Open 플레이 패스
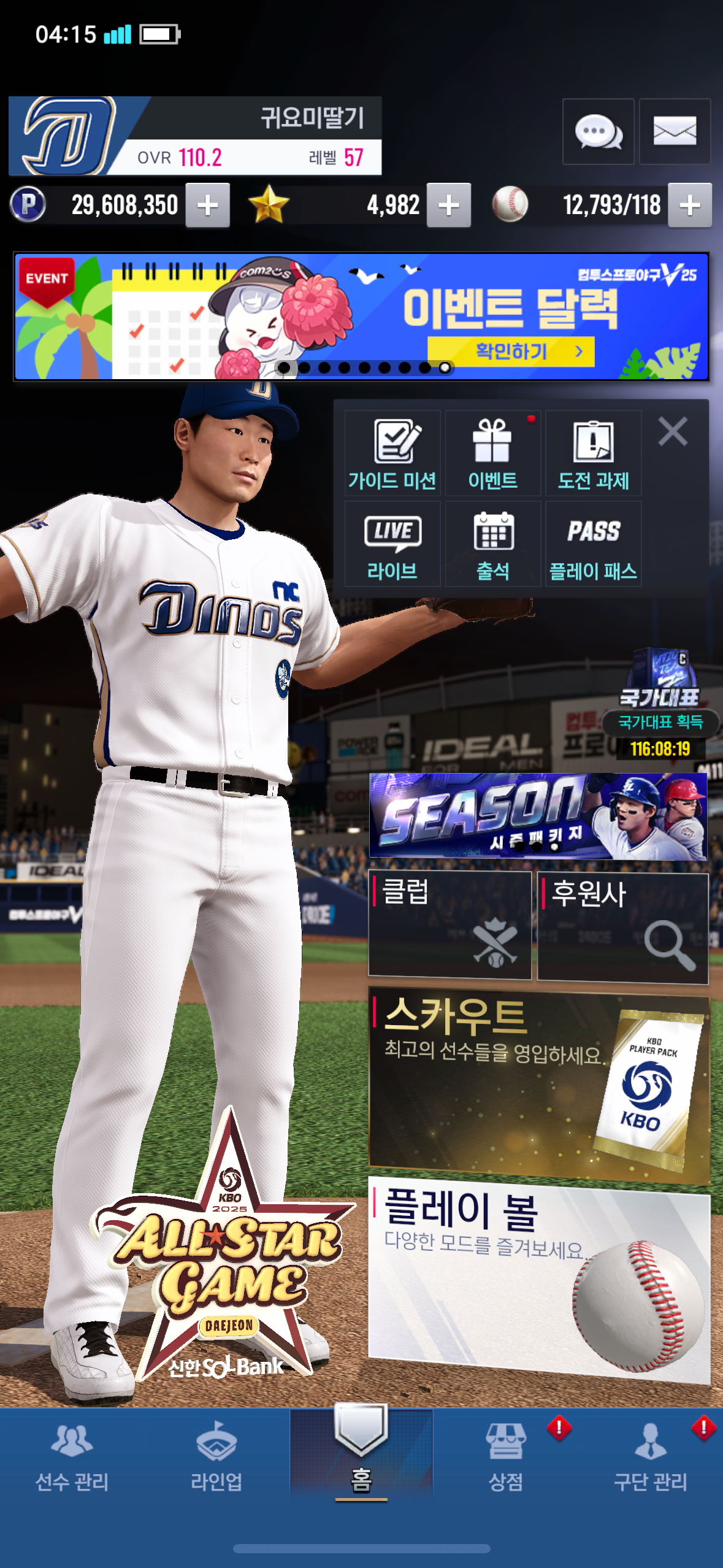 (x=593, y=544)
